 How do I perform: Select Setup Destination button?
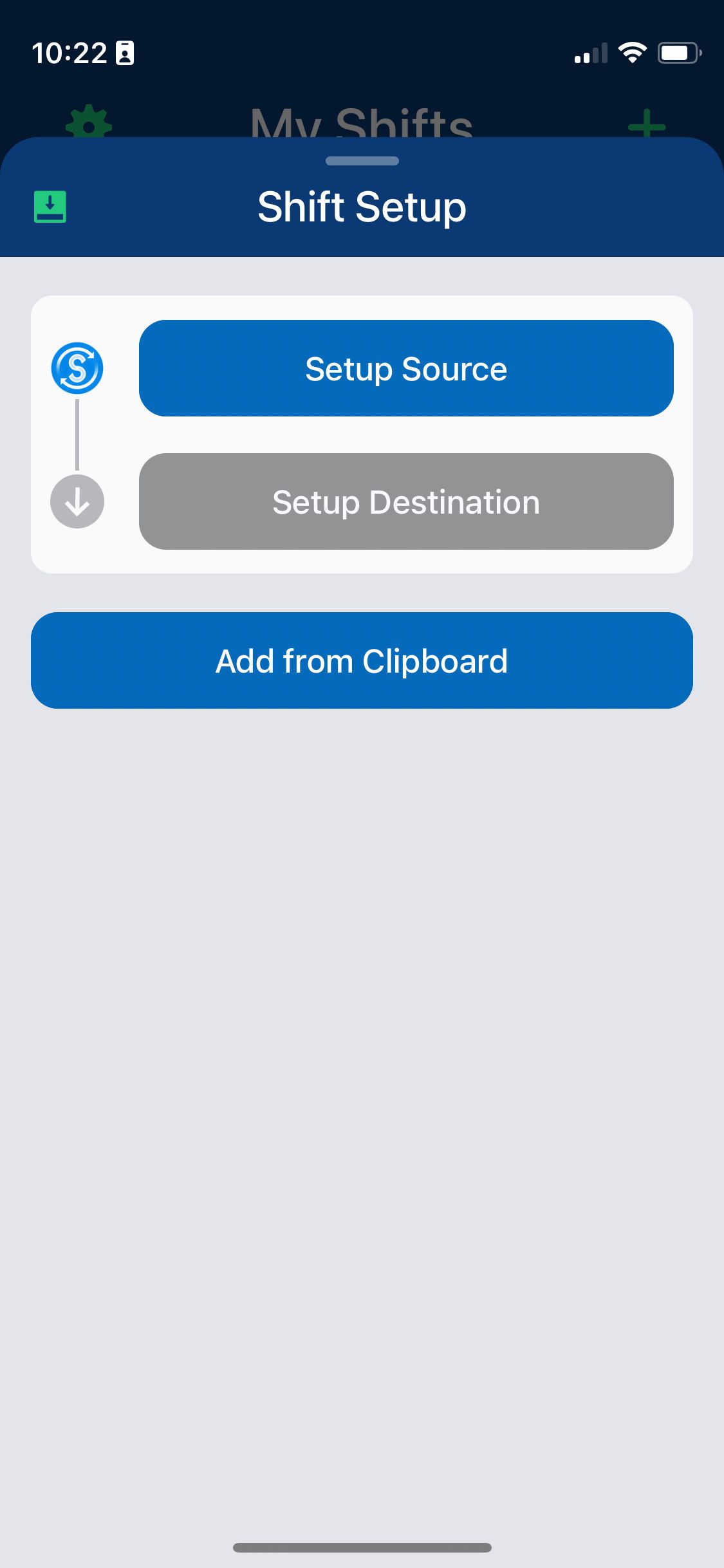pyautogui.click(x=406, y=501)
